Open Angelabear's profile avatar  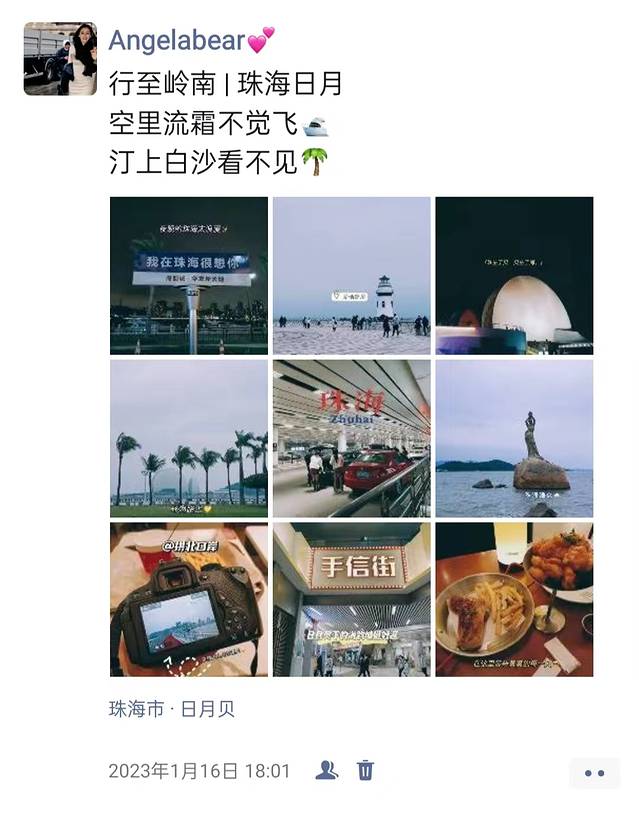point(60,59)
